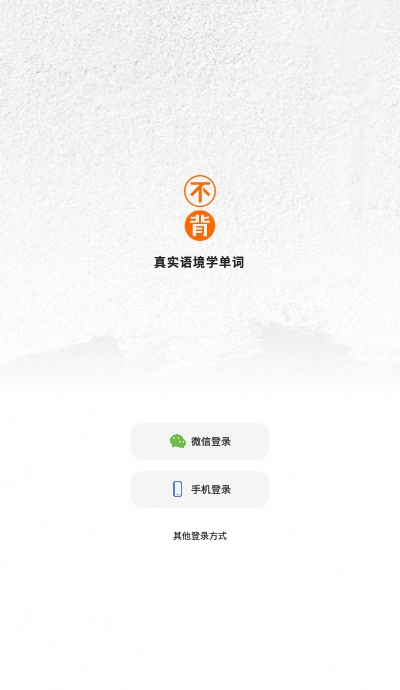Open other login methods (其他登录方式)

coord(200,536)
